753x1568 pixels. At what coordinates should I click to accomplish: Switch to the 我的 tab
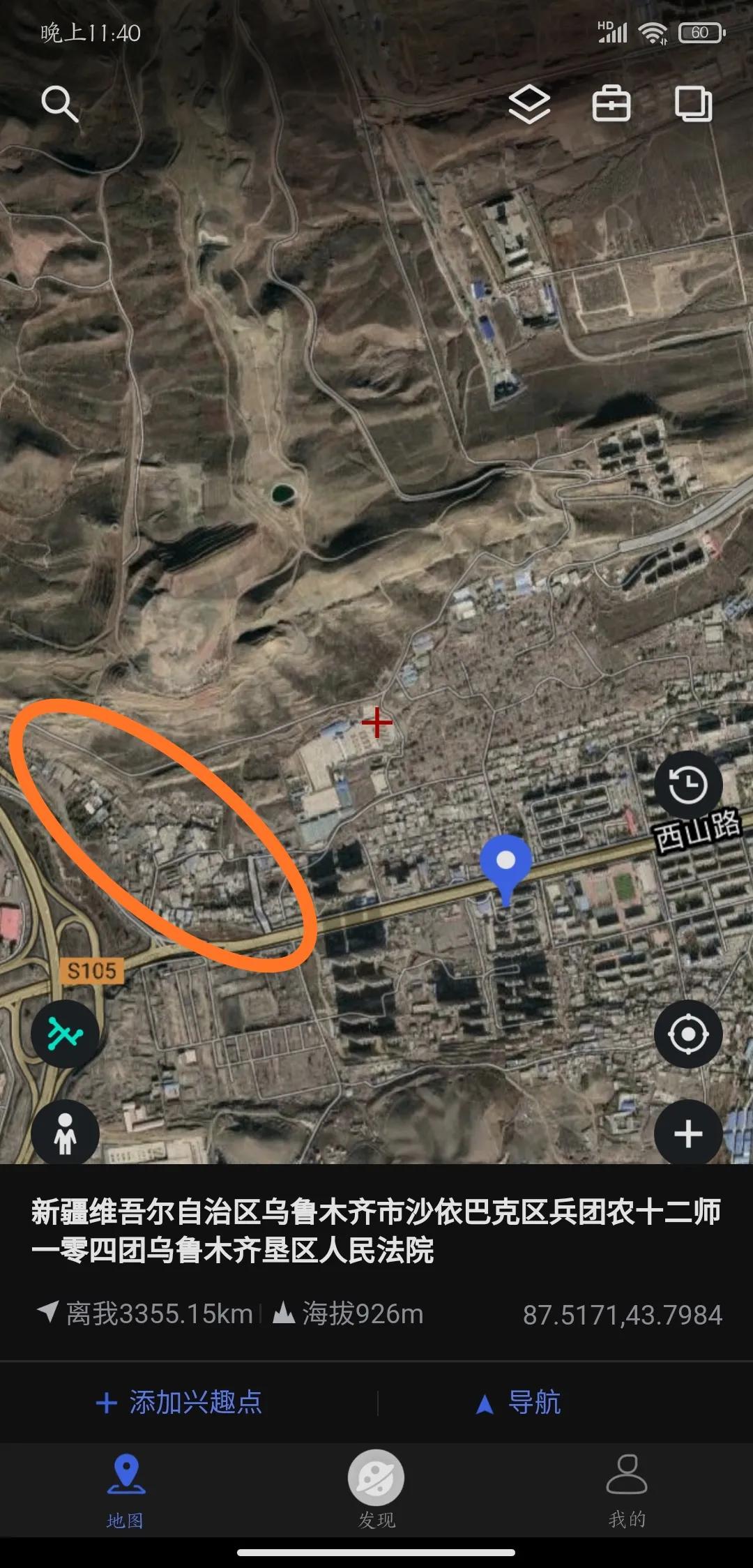[627, 1488]
